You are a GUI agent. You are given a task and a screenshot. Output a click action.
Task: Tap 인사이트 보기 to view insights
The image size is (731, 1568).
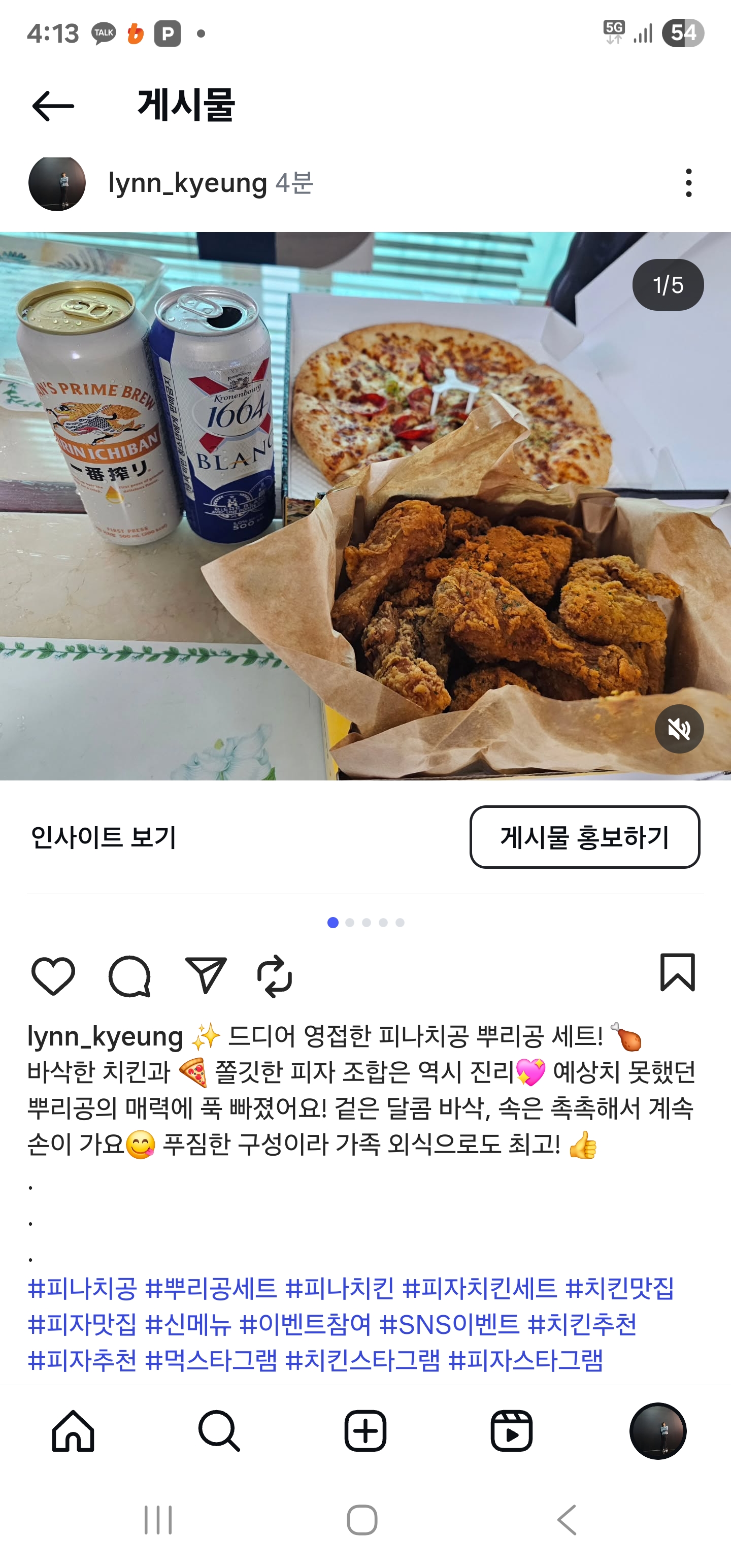(x=104, y=837)
